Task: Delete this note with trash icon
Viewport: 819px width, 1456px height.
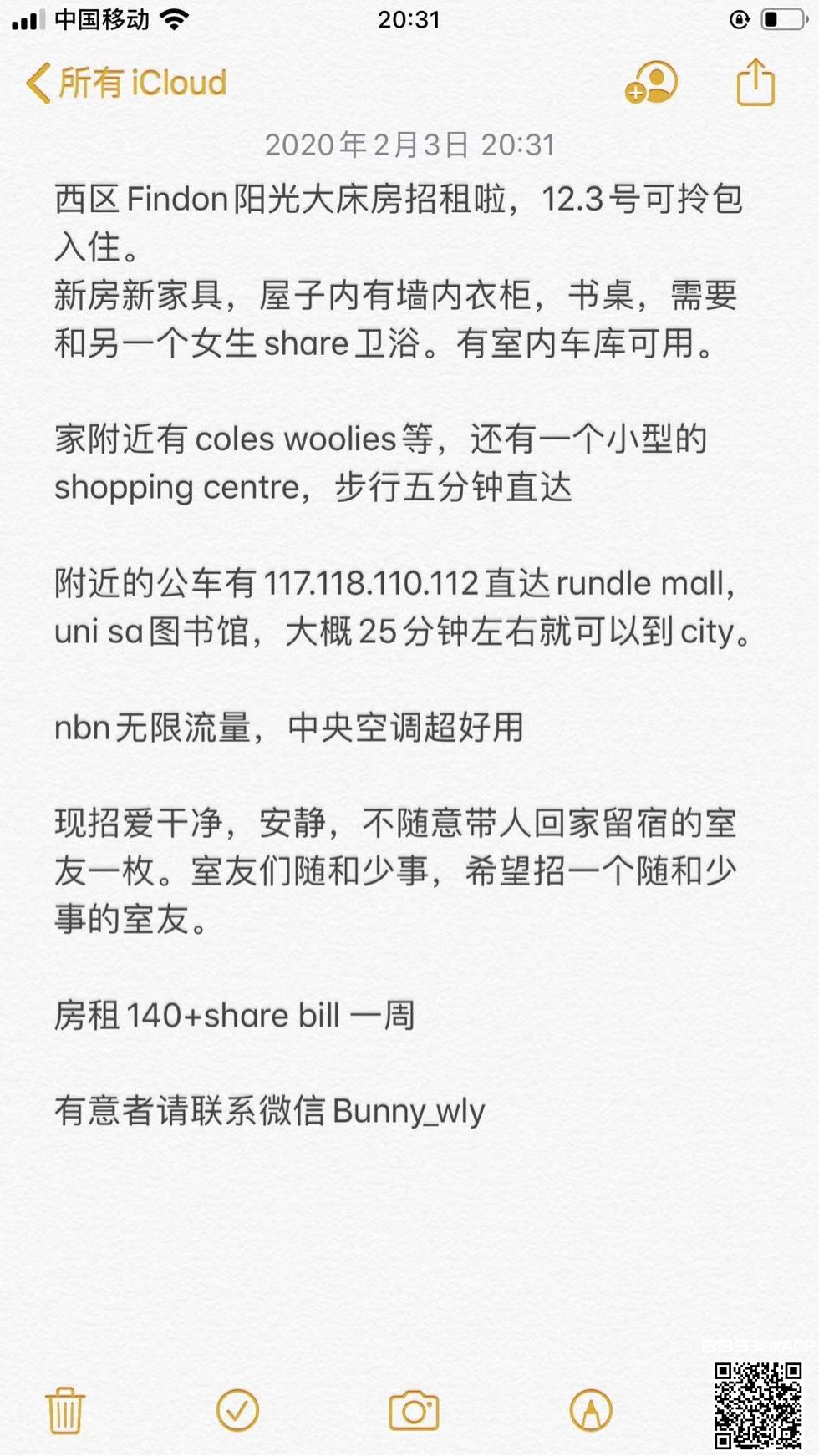Action: 64,1411
